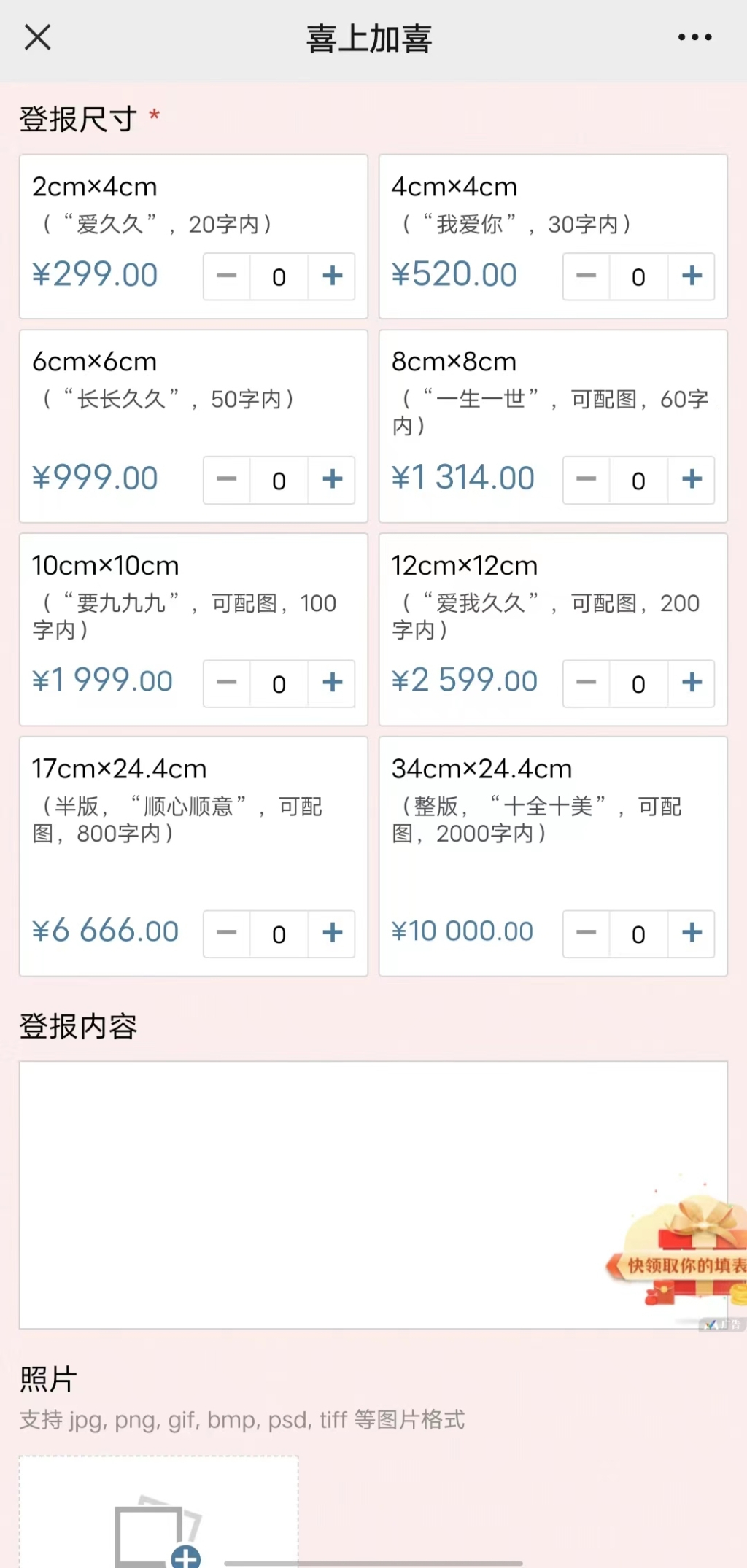
Task: Add one 17cm×24.4cm half-page listing
Action: [x=332, y=934]
